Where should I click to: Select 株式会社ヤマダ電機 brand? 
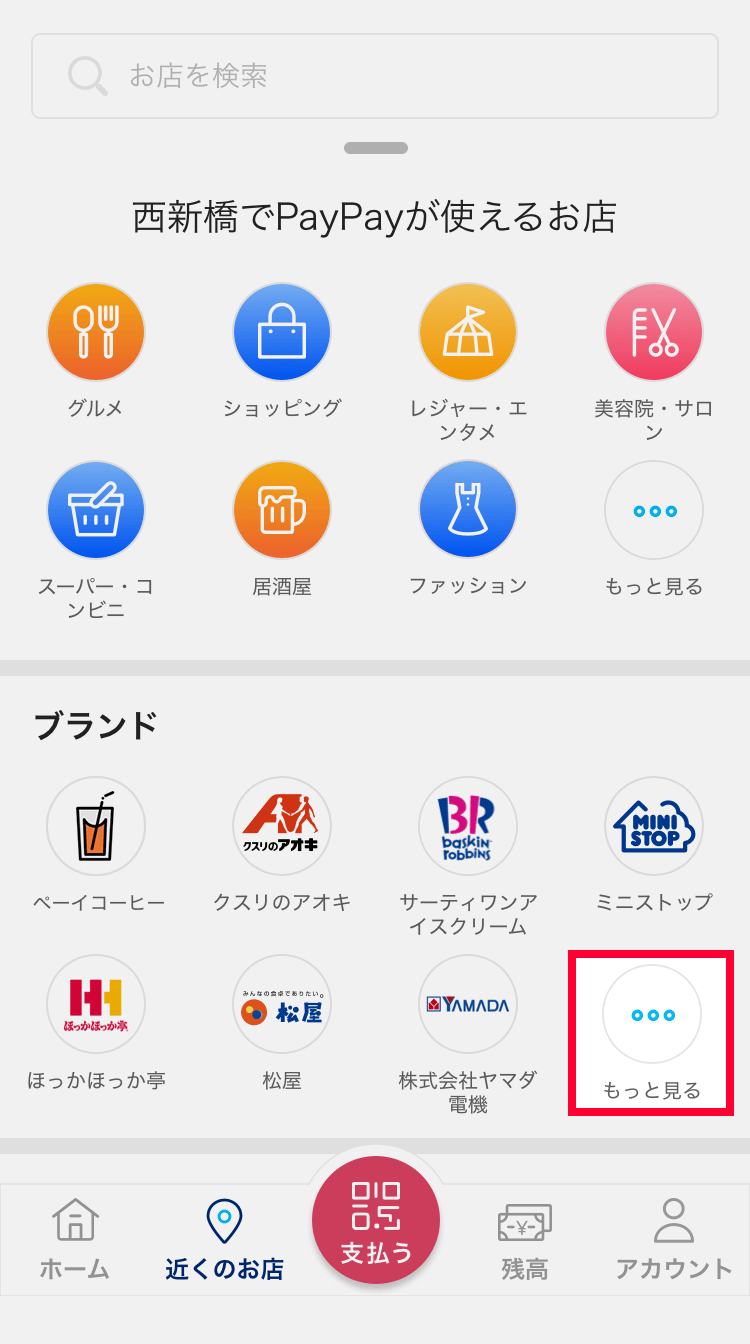468,1004
